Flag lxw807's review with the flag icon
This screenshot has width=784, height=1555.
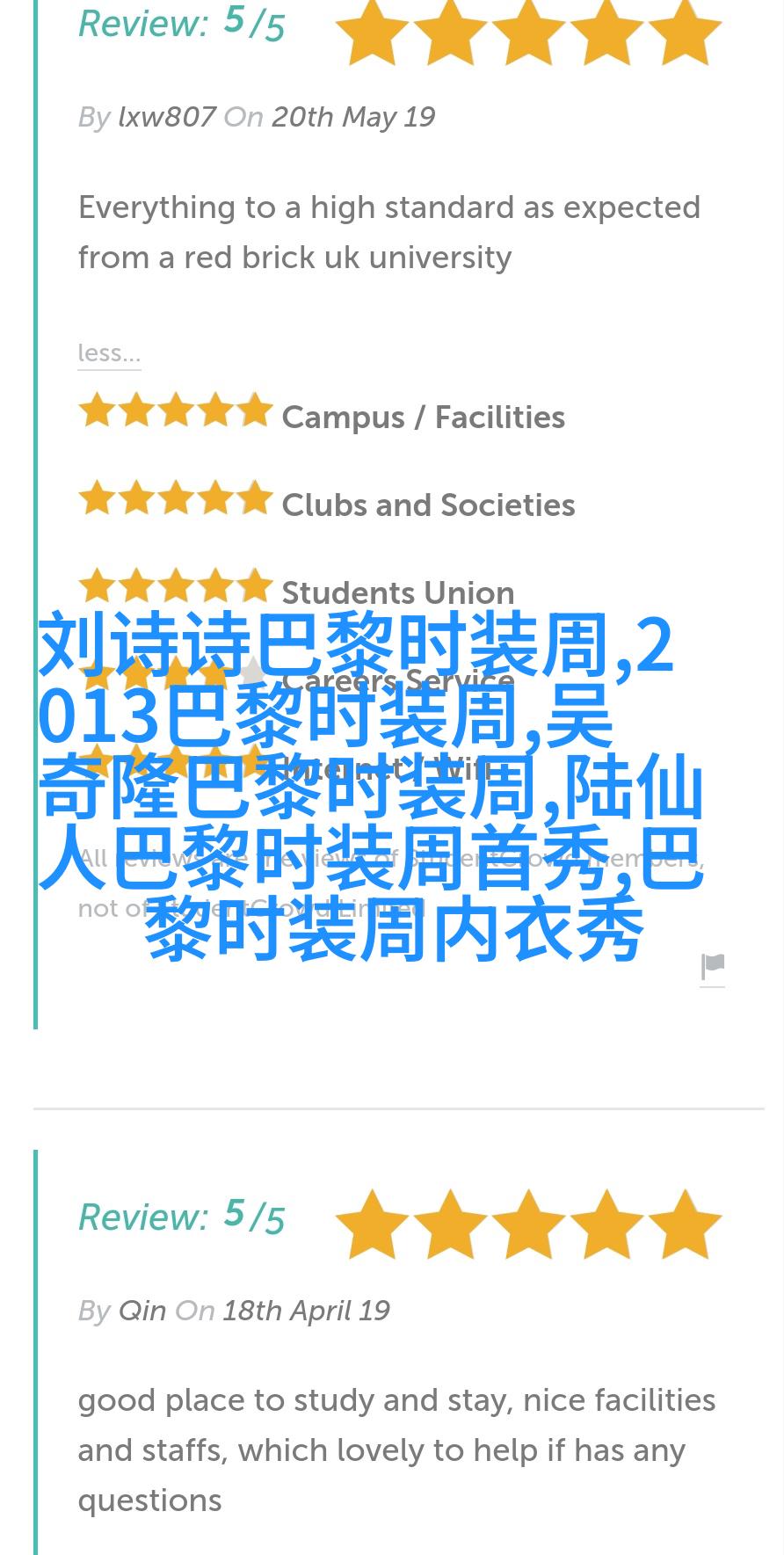pos(713,967)
